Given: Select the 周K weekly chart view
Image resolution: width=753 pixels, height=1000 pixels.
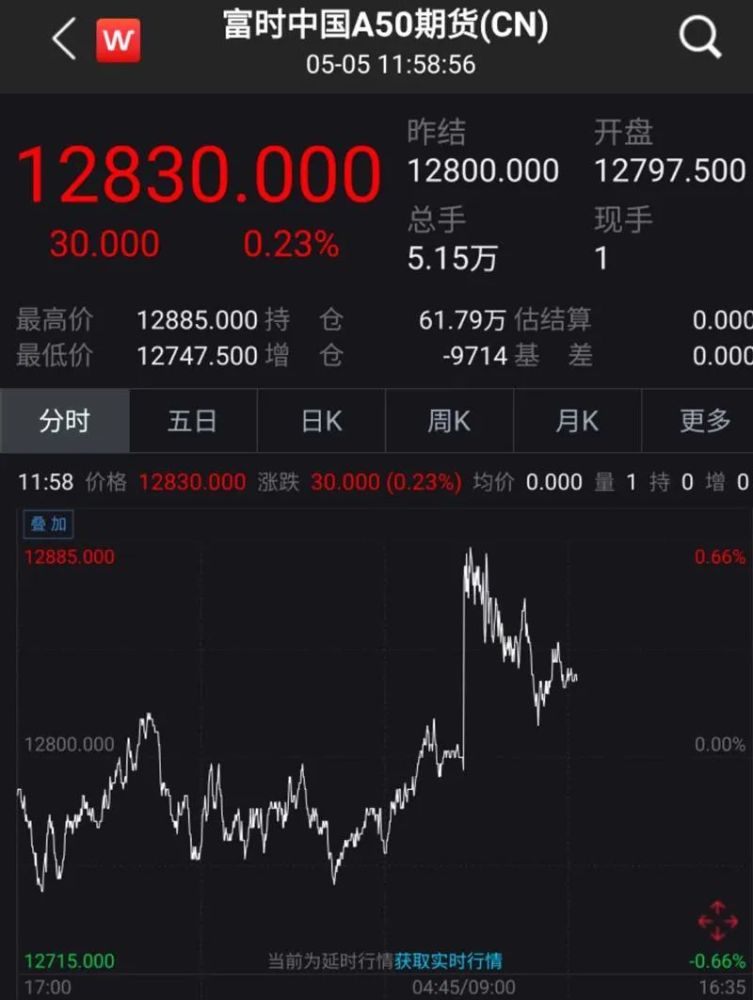Looking at the screenshot, I should [x=449, y=420].
